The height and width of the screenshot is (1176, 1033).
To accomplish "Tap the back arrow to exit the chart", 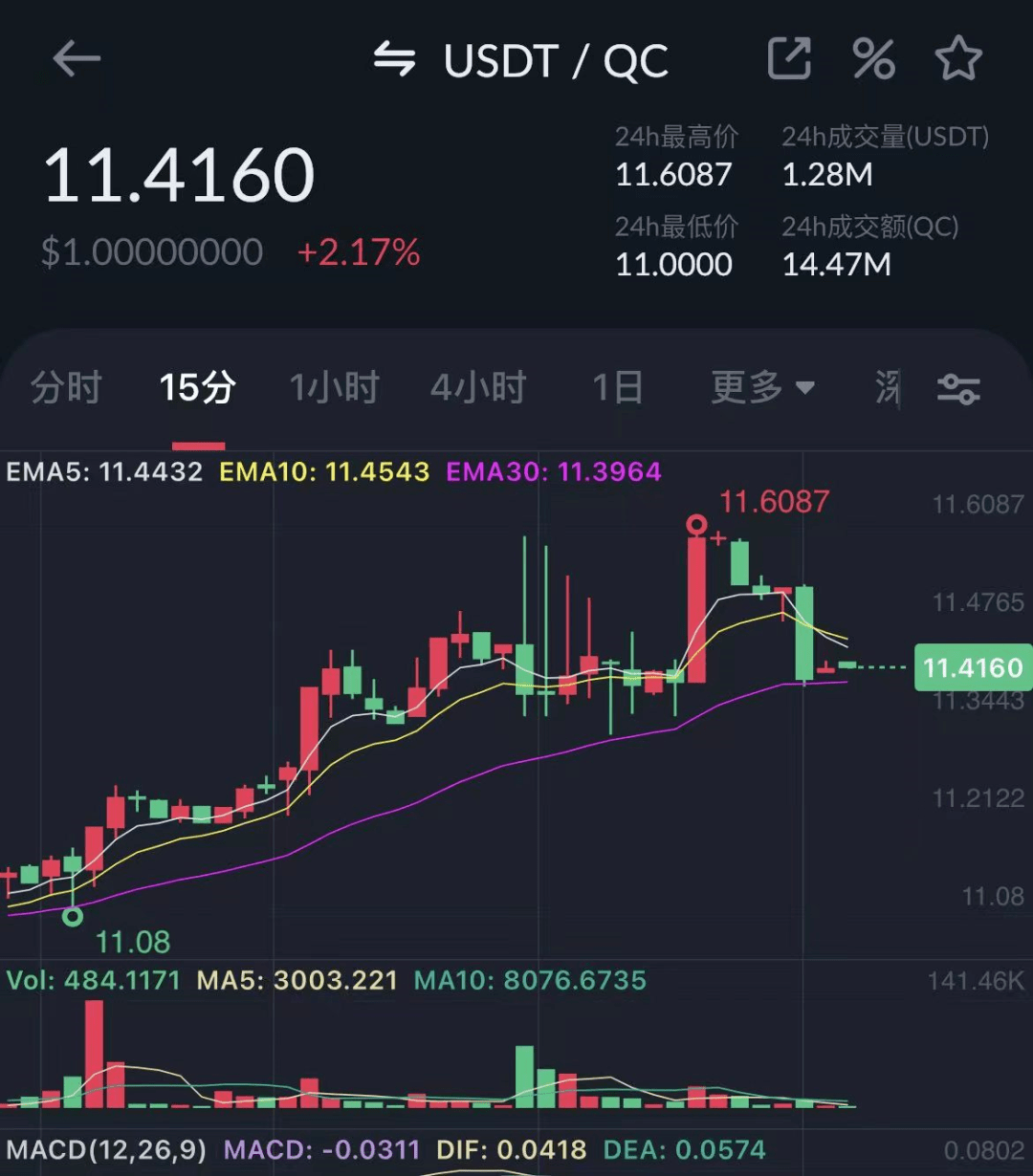I will point(77,59).
